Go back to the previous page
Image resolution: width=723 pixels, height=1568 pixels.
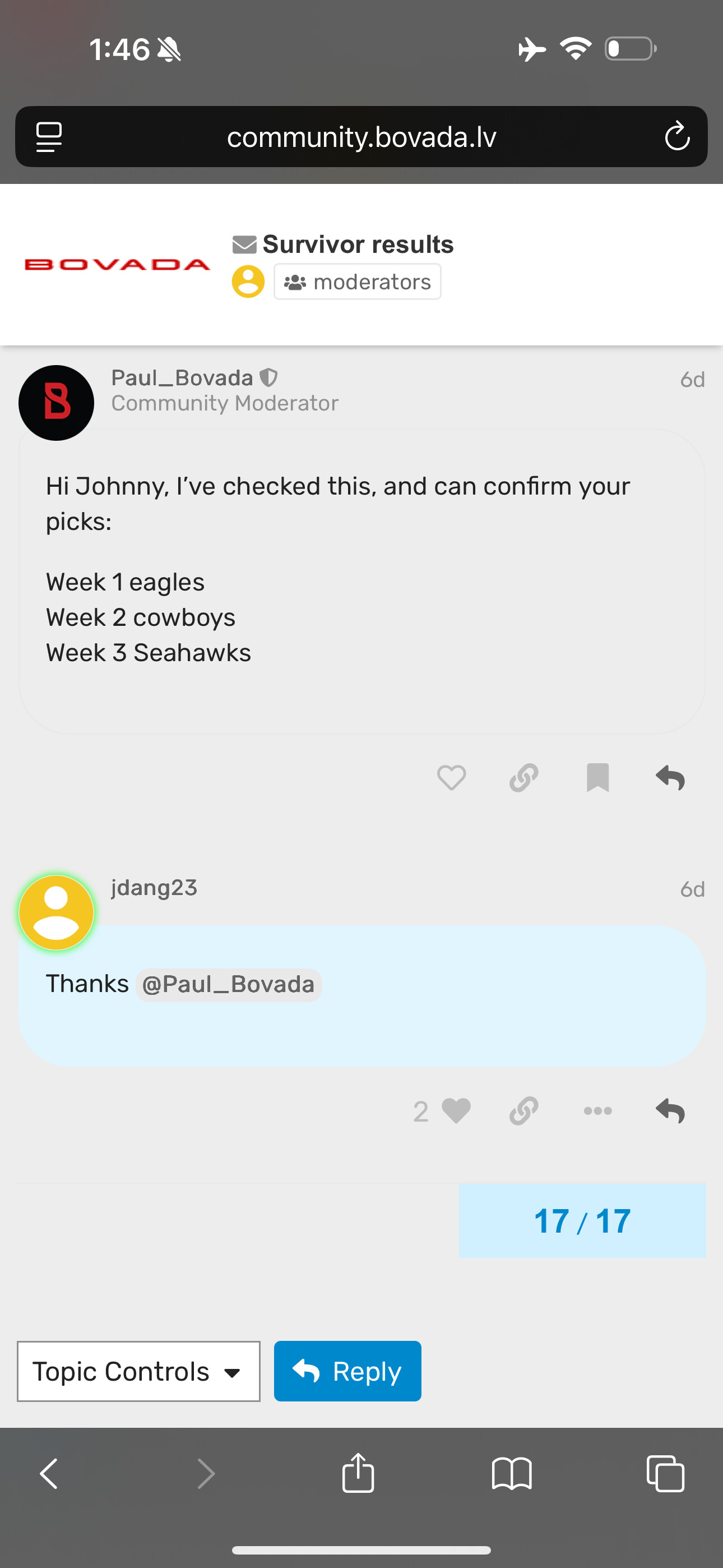(x=49, y=1474)
